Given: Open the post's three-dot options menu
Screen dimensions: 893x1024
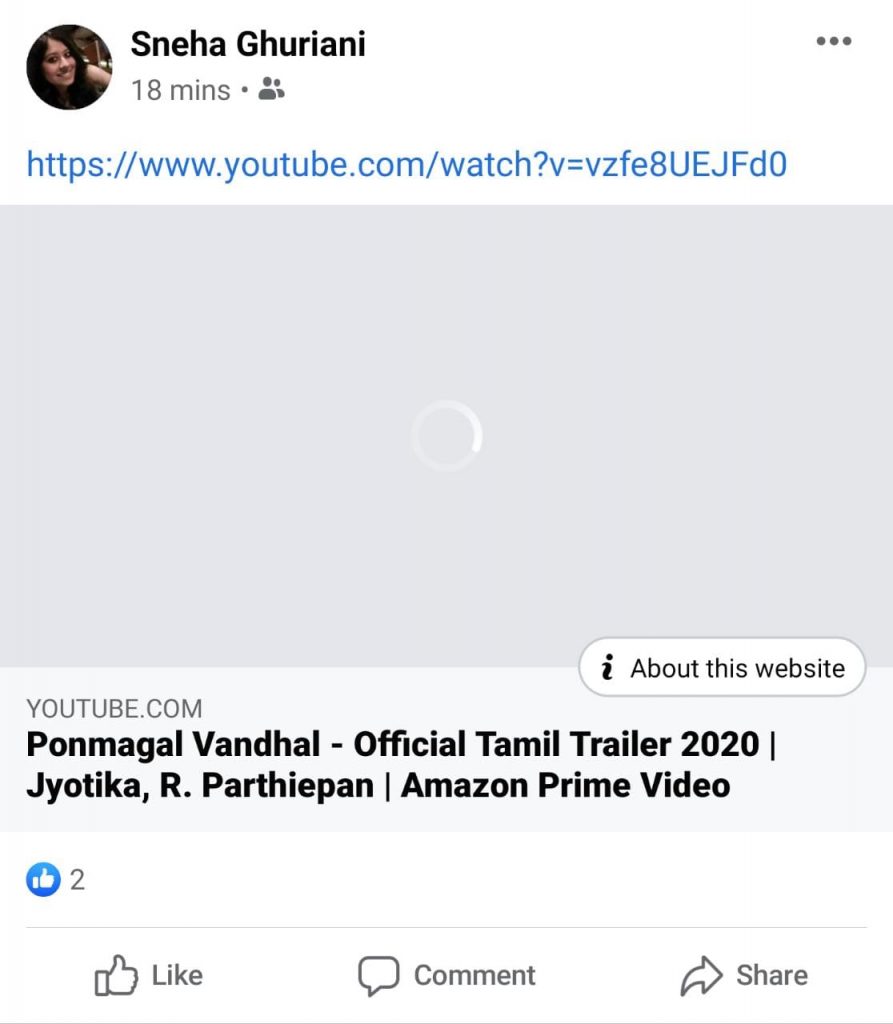Looking at the screenshot, I should 833,42.
